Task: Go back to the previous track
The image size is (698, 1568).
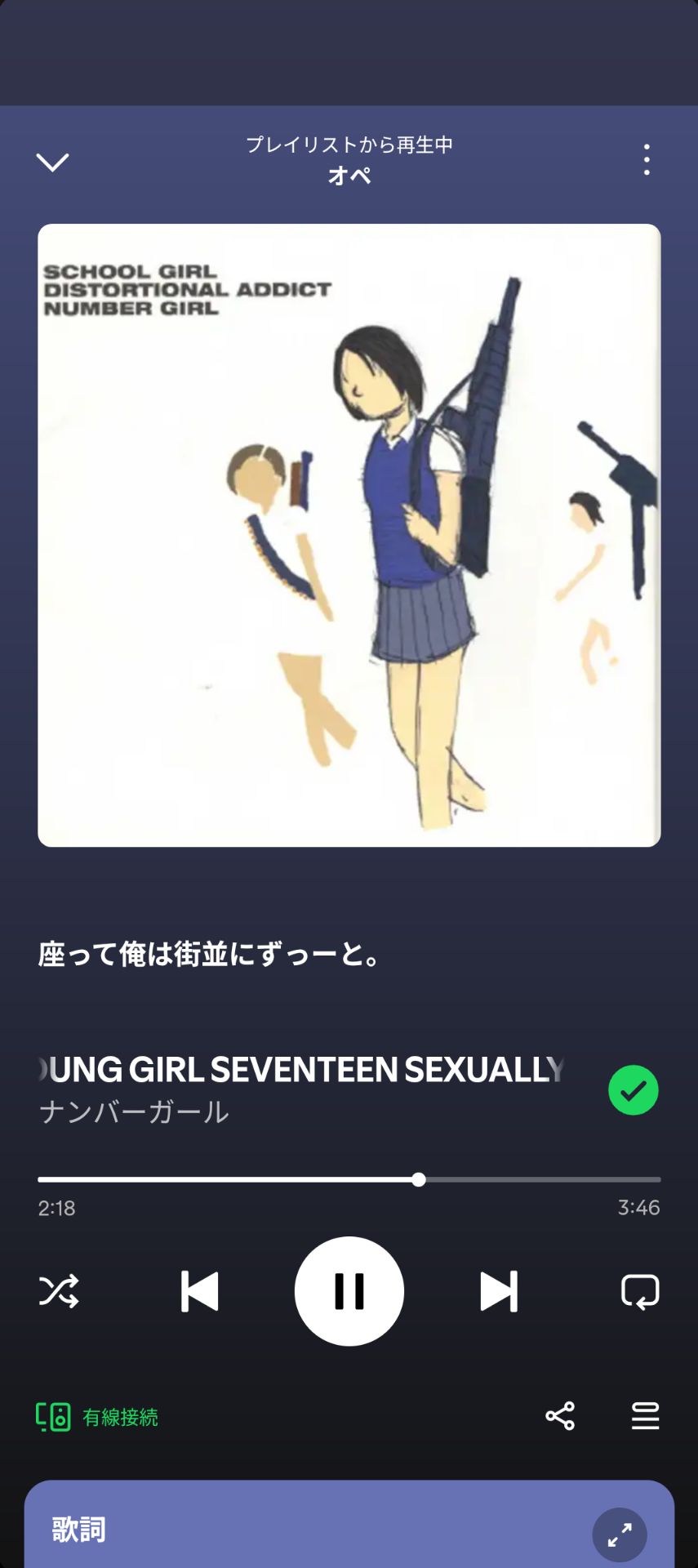Action: coord(198,1291)
